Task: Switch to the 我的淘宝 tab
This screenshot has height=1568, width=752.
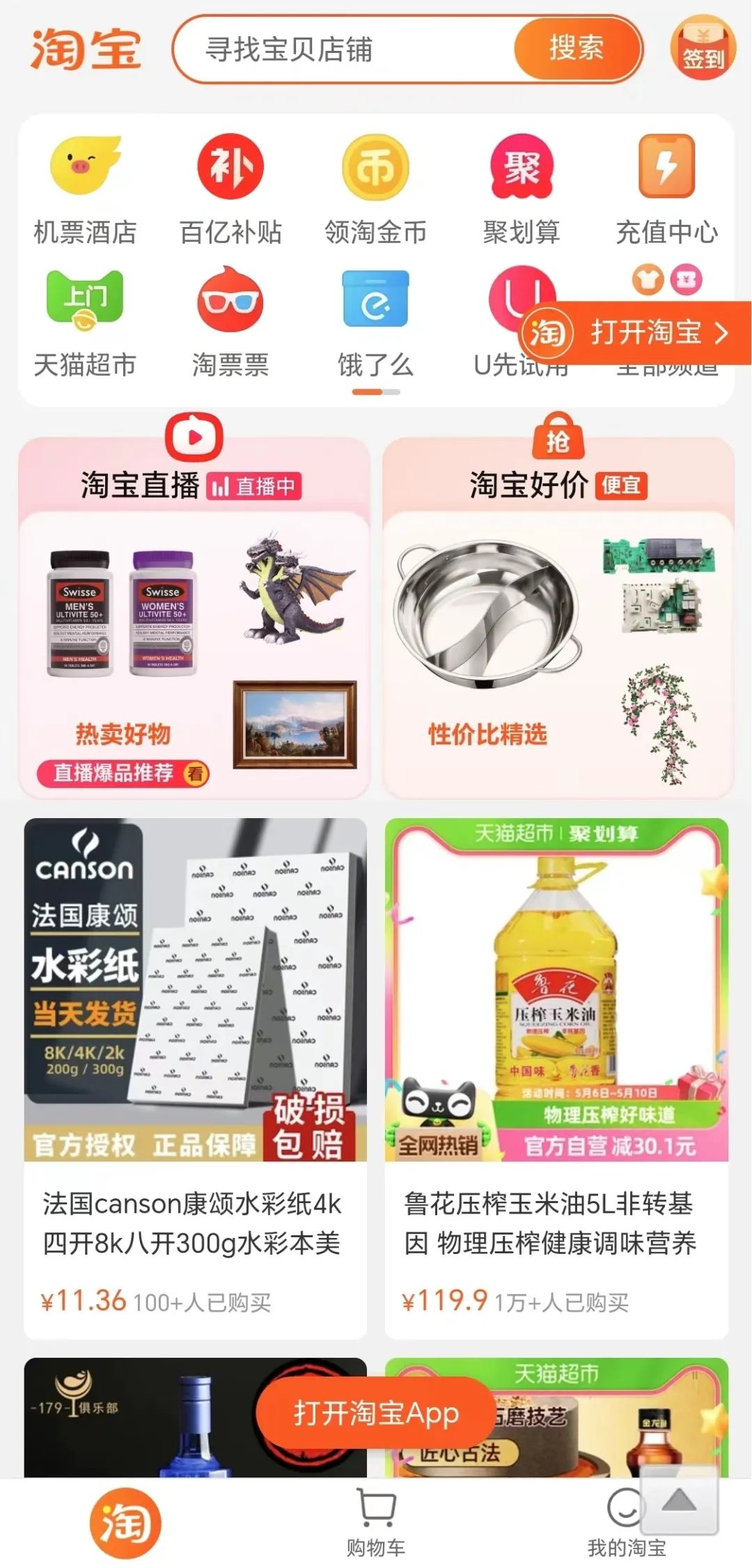Action: pyautogui.click(x=626, y=1523)
